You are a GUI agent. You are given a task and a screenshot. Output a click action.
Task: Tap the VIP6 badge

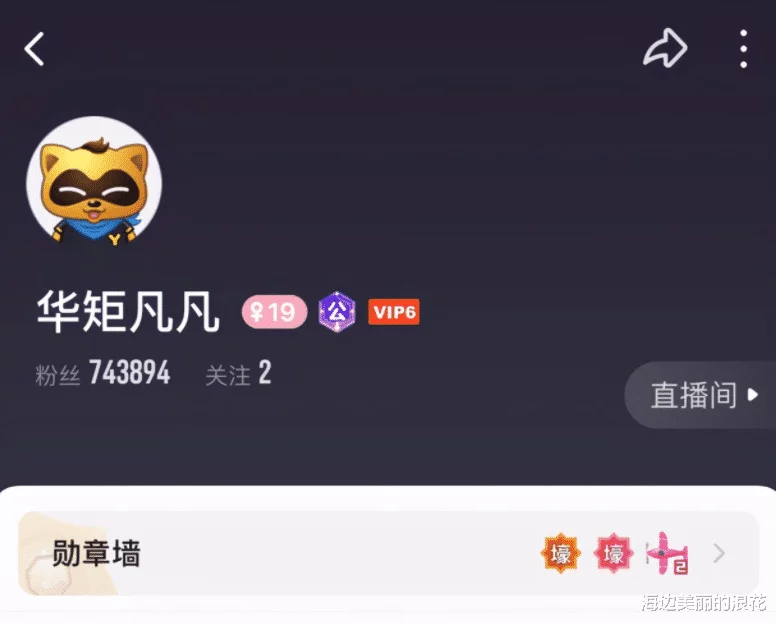(393, 312)
